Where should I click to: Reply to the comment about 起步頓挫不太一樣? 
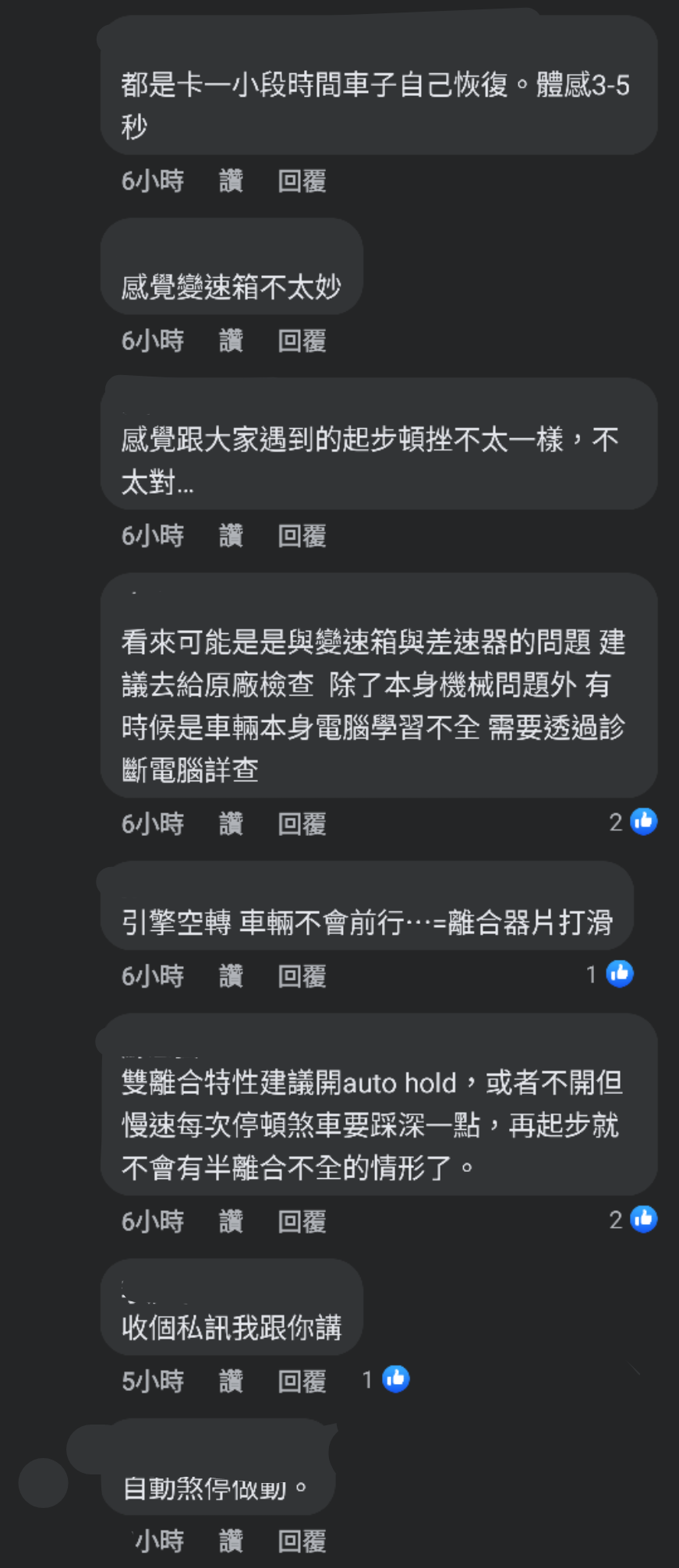point(302,536)
